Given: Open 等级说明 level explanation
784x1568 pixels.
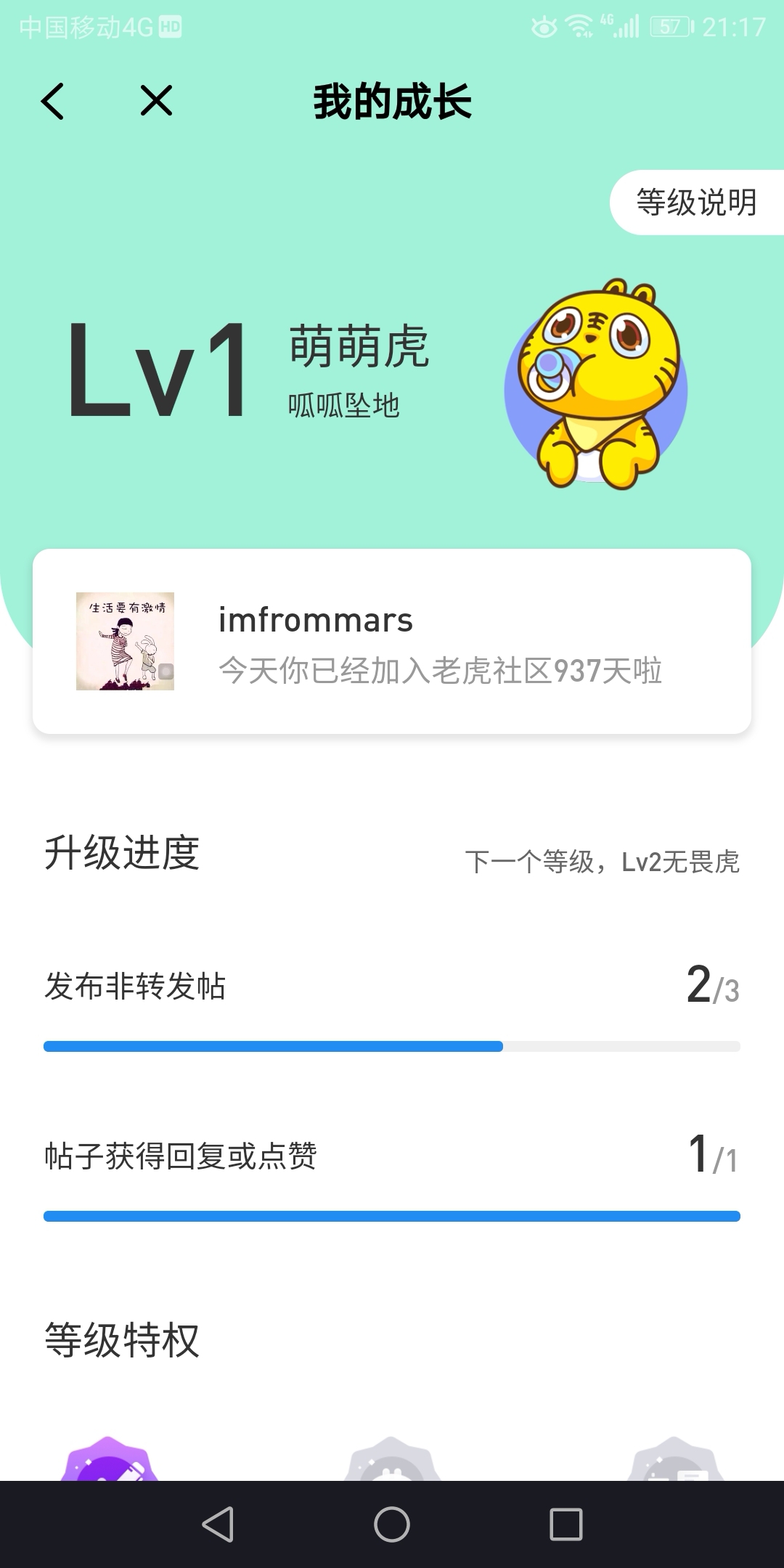Looking at the screenshot, I should coord(695,203).
